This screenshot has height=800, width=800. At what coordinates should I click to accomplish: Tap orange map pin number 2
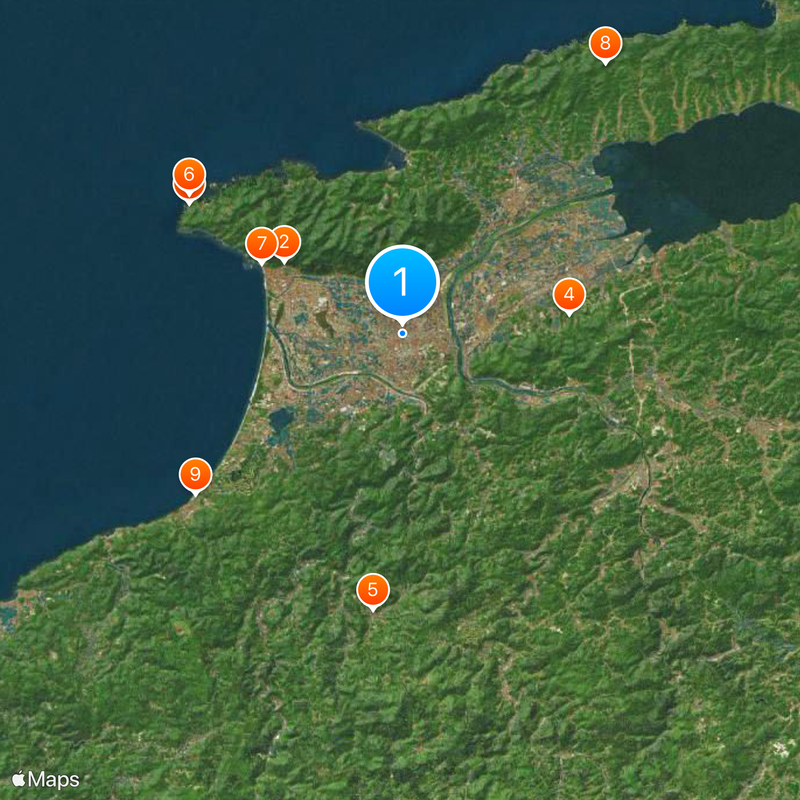pyautogui.click(x=287, y=241)
